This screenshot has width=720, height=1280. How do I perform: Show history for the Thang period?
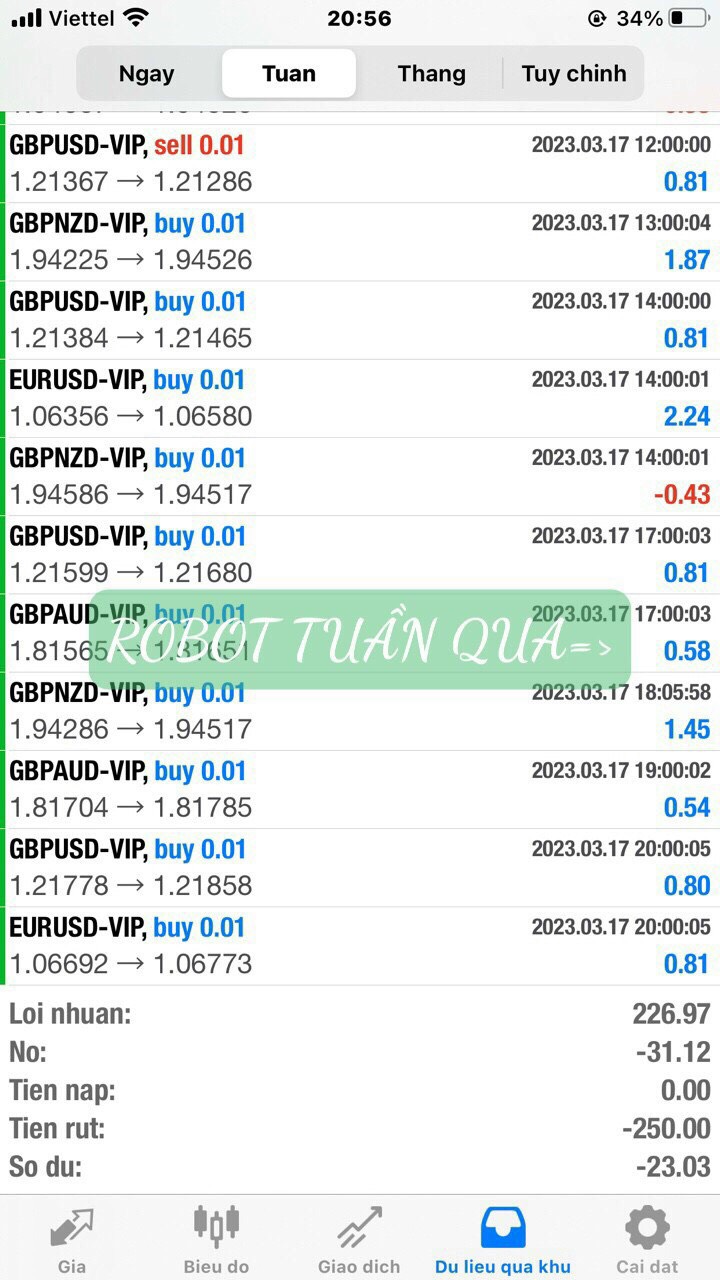pos(431,74)
